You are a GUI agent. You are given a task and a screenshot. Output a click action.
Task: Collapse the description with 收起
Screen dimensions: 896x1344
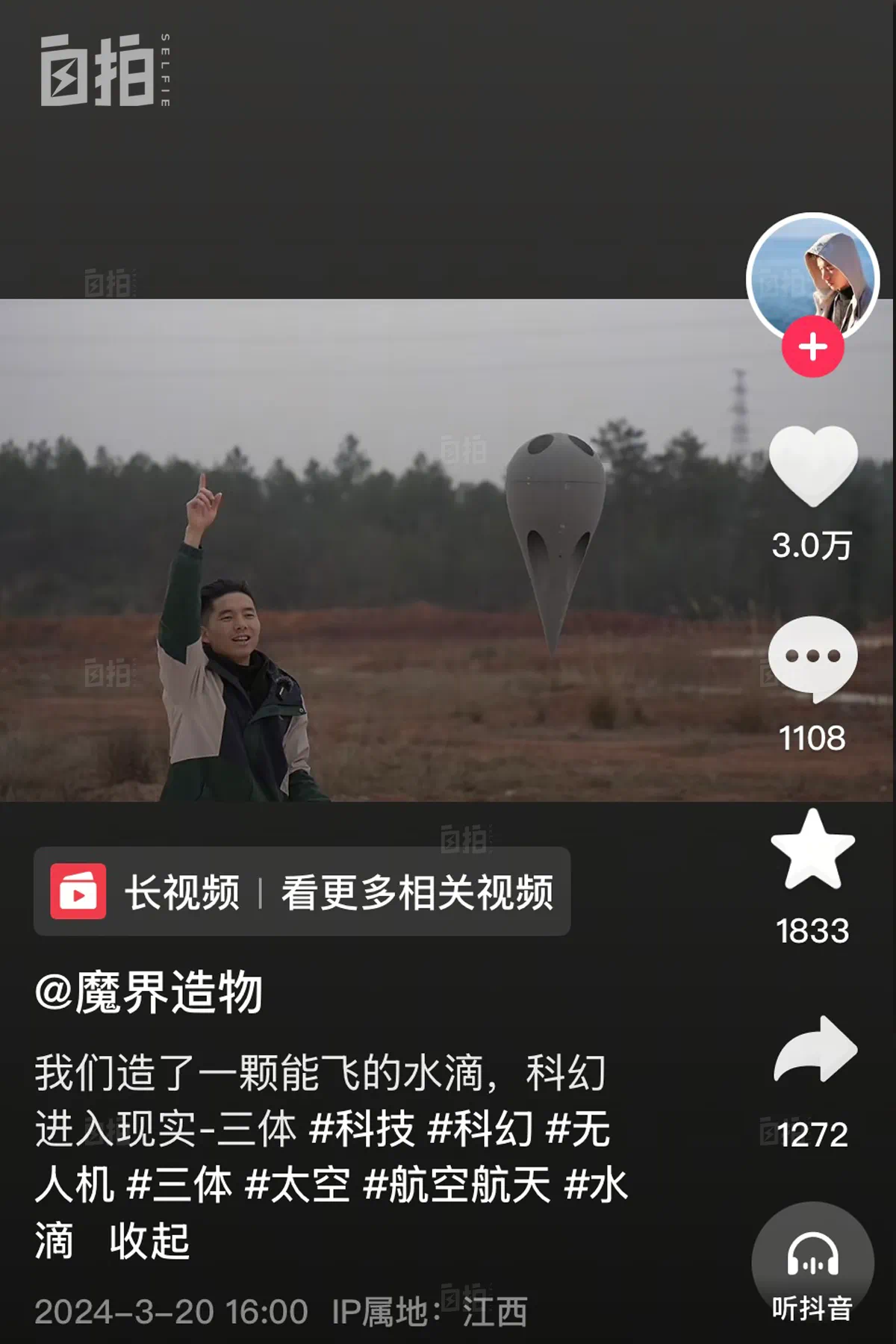click(x=149, y=1241)
